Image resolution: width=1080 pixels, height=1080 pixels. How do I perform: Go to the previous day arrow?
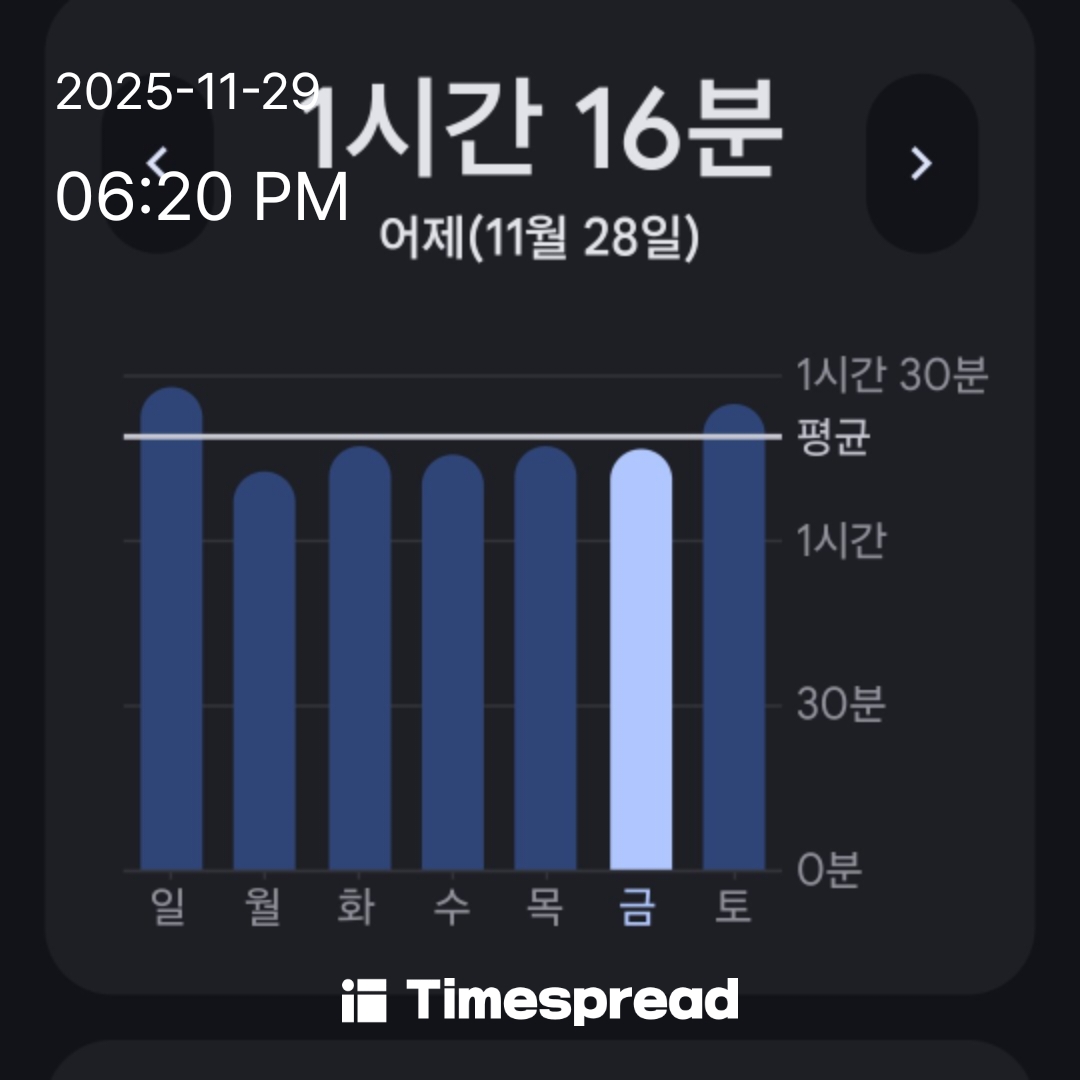[x=158, y=163]
